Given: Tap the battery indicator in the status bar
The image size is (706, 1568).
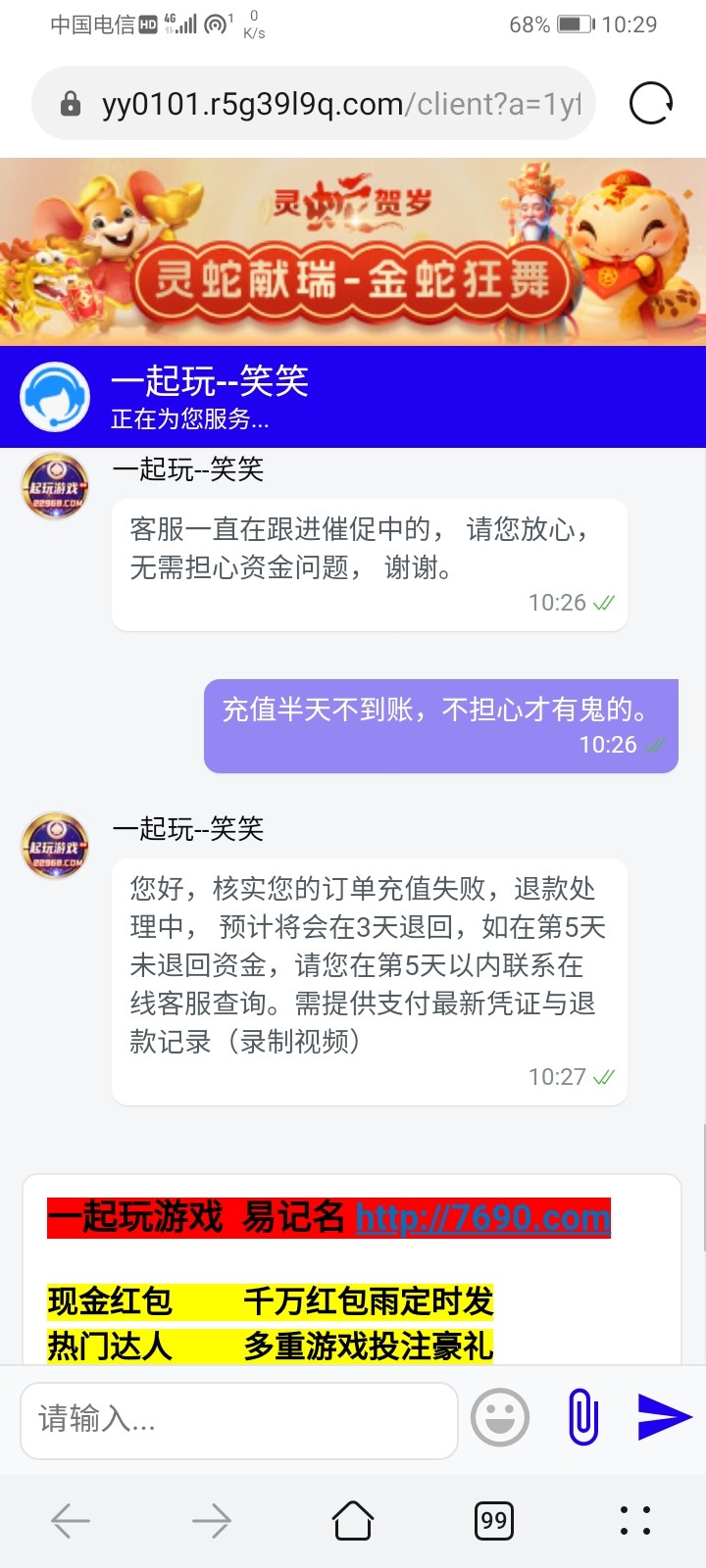Looking at the screenshot, I should tap(574, 24).
